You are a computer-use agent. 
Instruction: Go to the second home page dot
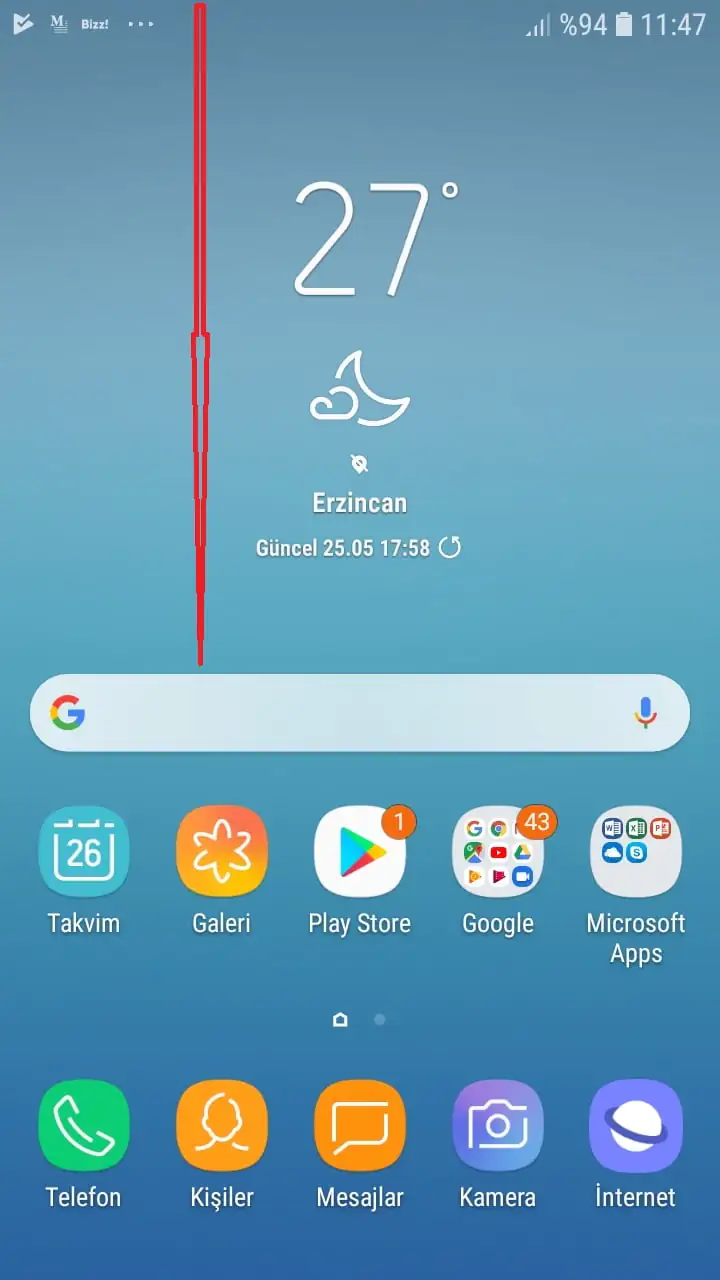[380, 1020]
